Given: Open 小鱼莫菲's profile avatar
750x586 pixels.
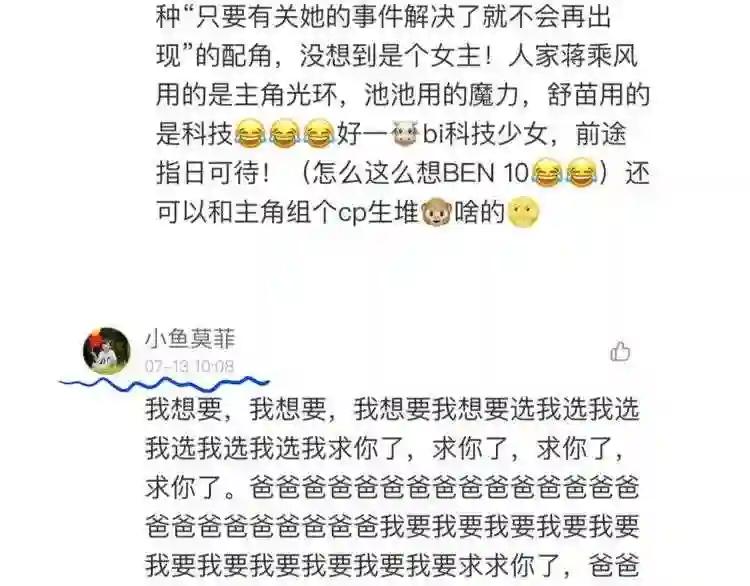Looking at the screenshot, I should pyautogui.click(x=106, y=350).
